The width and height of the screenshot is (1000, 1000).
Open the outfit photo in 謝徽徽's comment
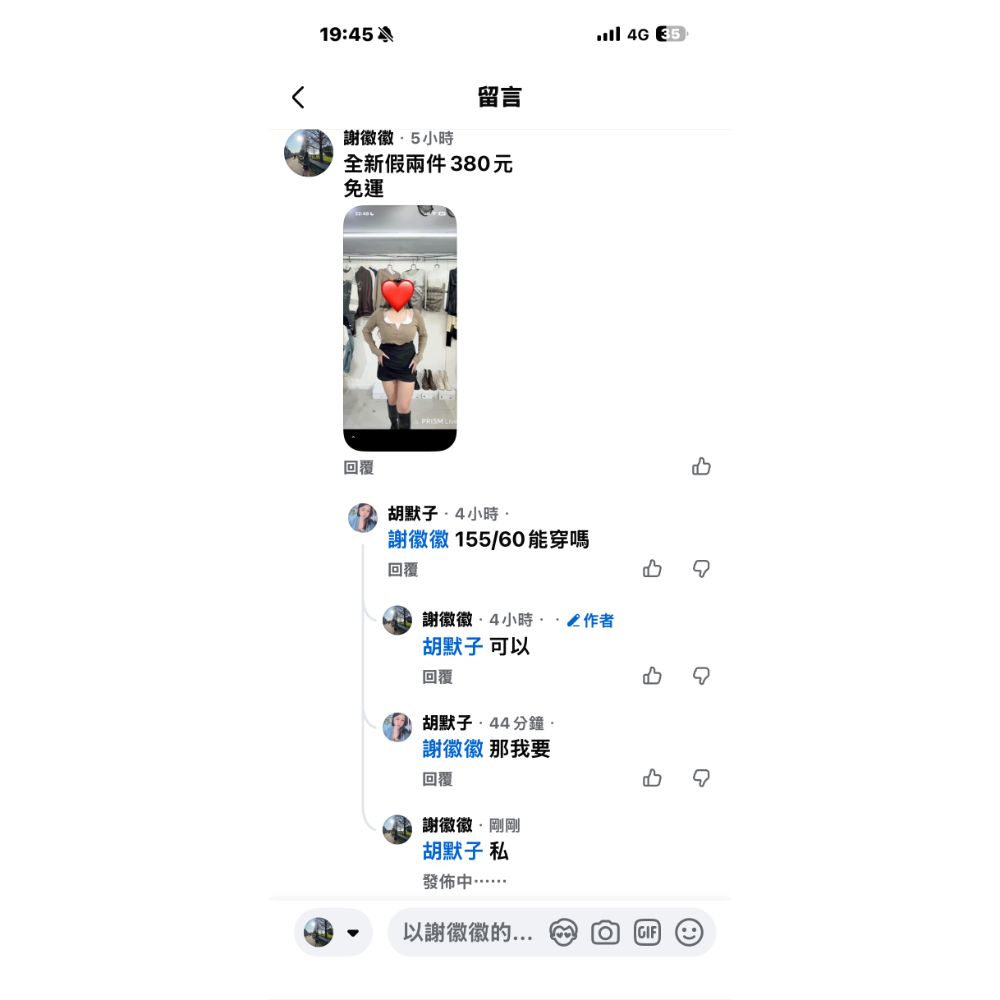(x=400, y=328)
